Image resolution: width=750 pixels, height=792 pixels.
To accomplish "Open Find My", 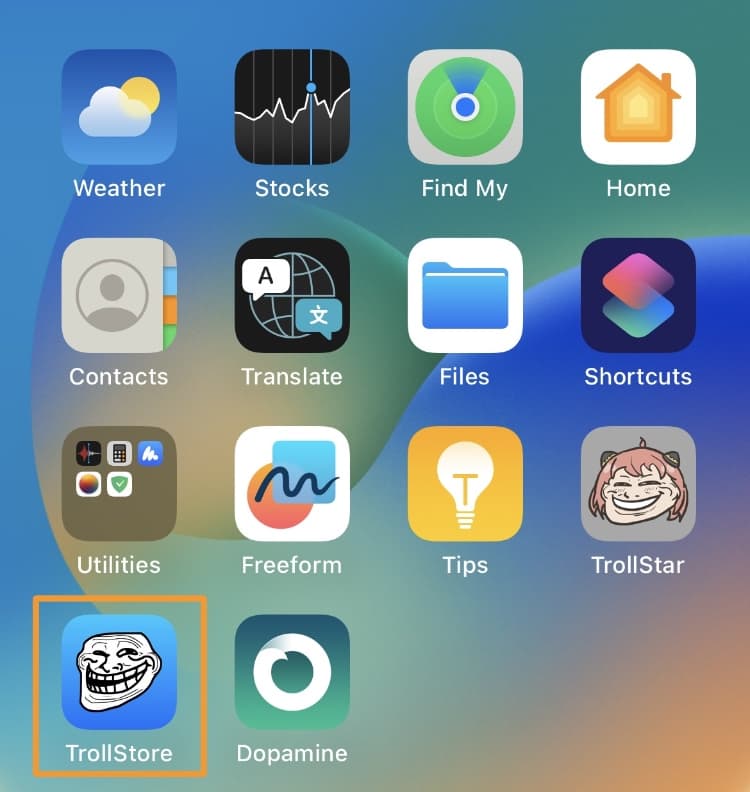I will [x=465, y=105].
